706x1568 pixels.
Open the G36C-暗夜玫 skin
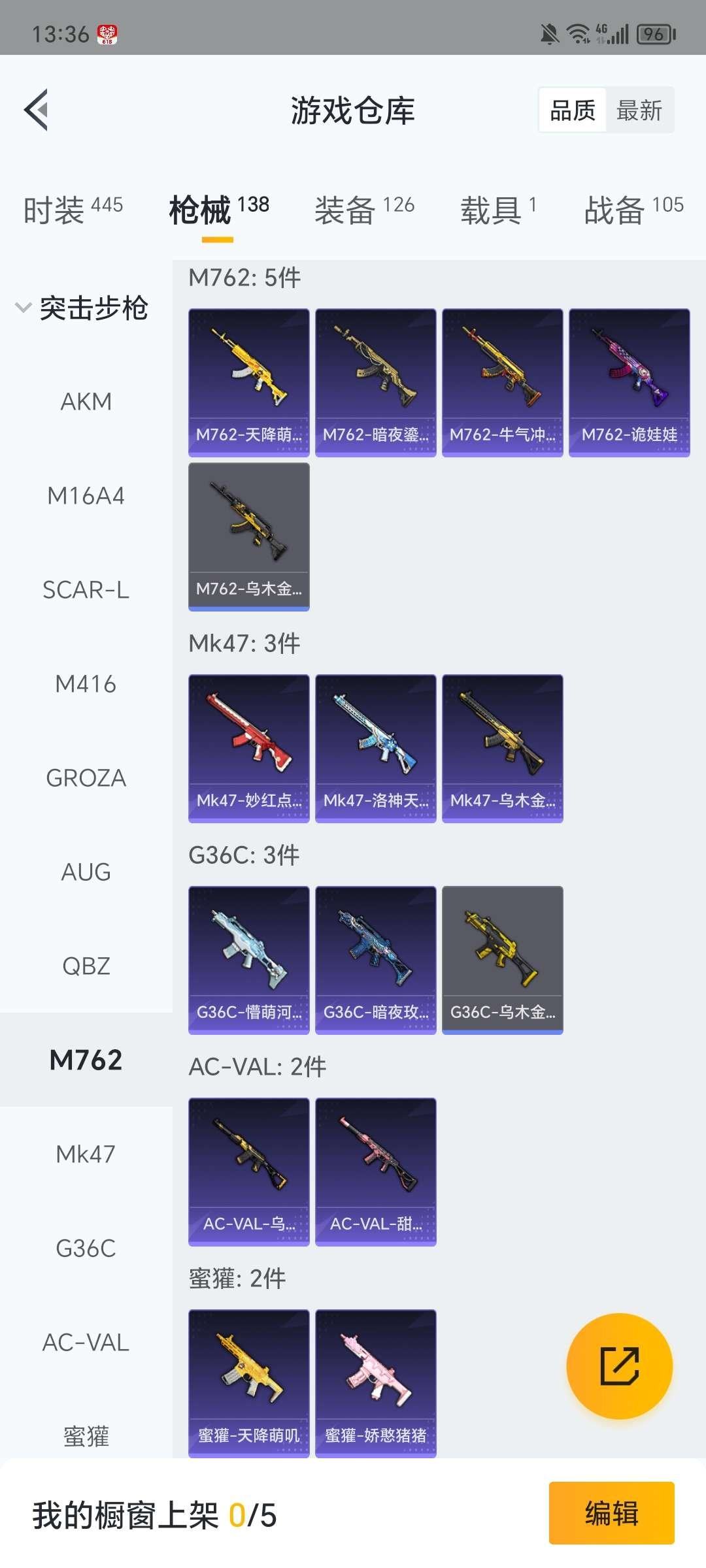tap(375, 960)
